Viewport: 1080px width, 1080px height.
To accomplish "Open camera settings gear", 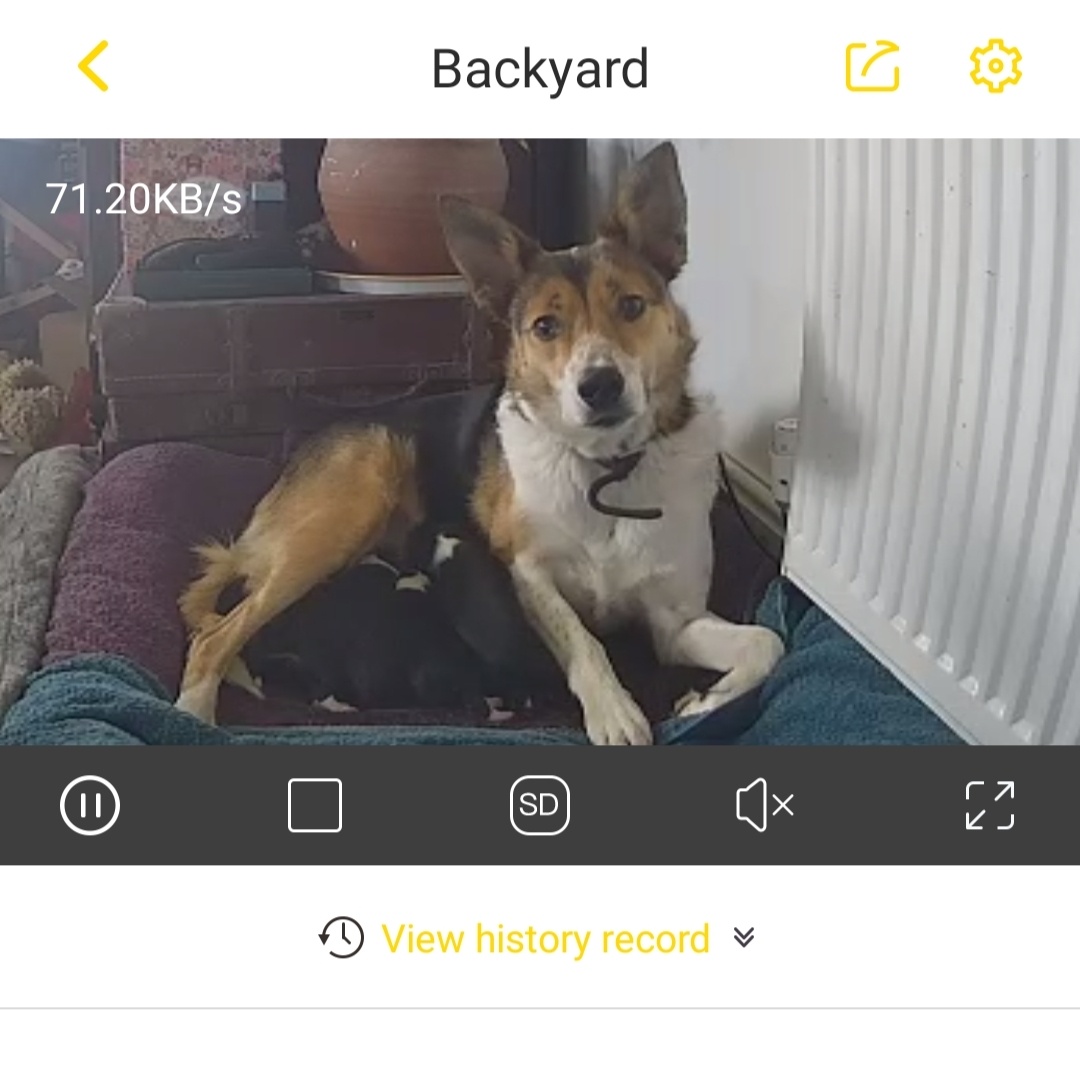I will pyautogui.click(x=995, y=67).
